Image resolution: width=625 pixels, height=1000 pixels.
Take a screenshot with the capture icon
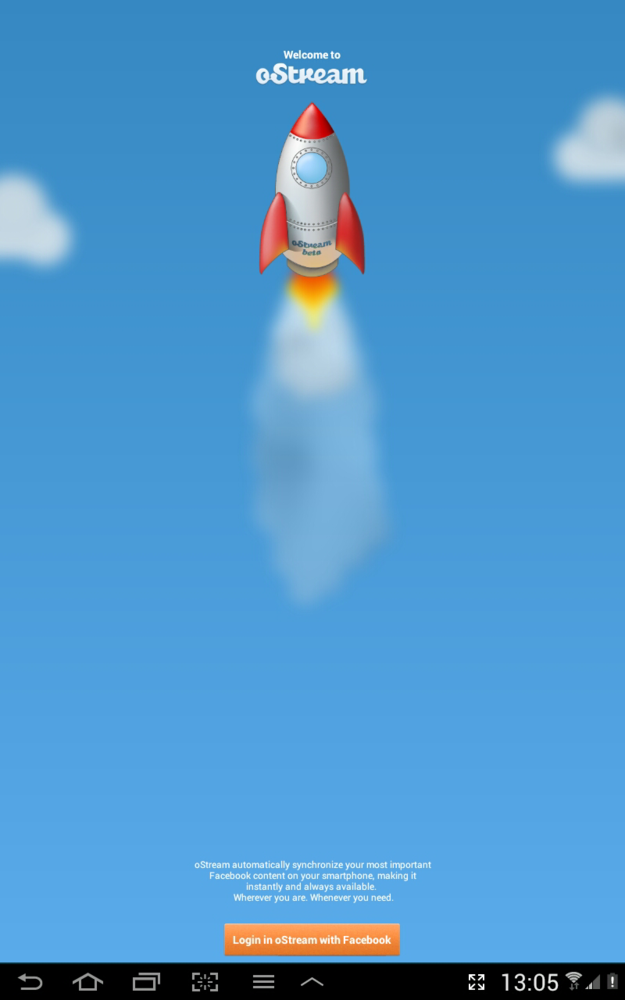pos(205,982)
